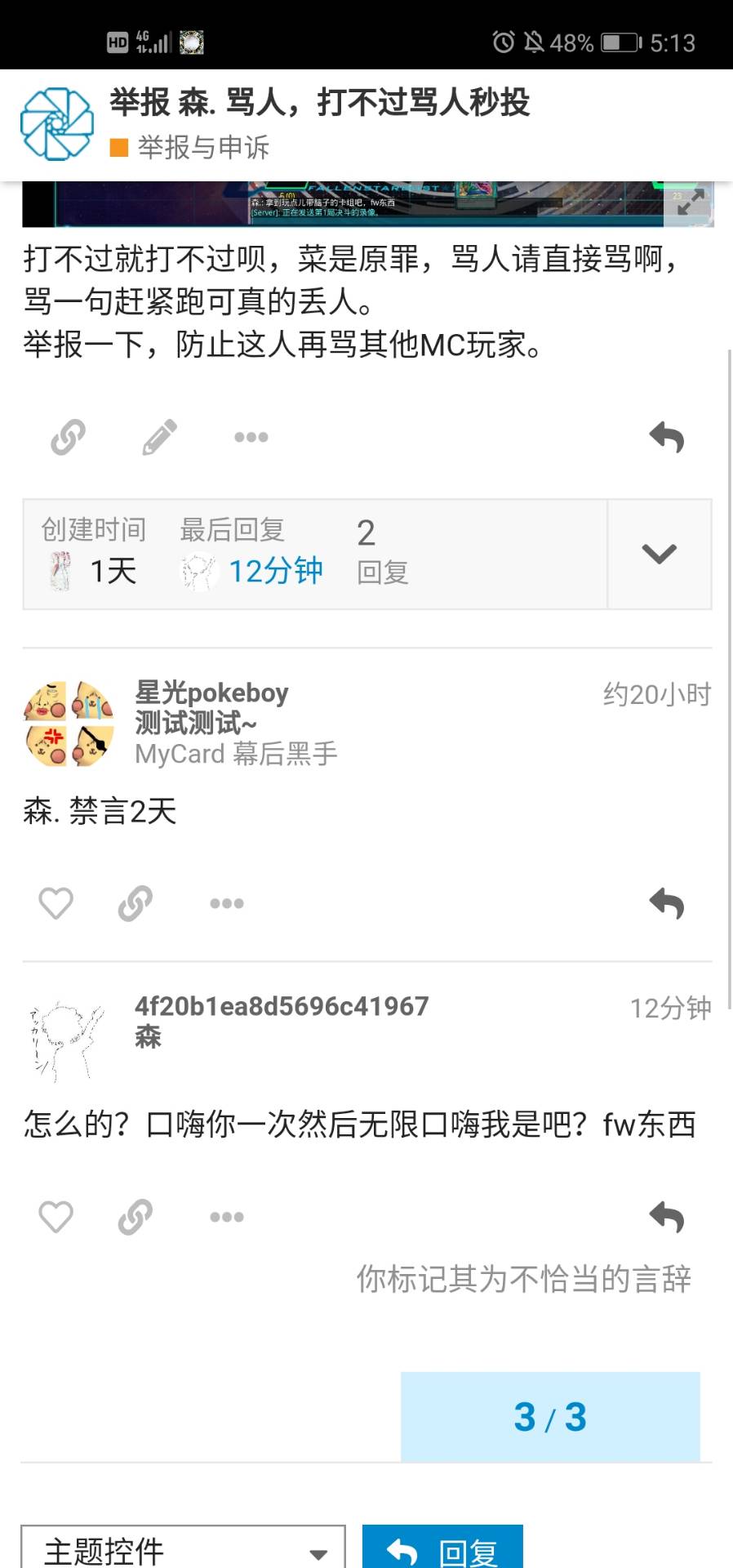This screenshot has height=1568, width=733.
Task: Reply to 星光pokeboy's post
Action: [x=666, y=904]
